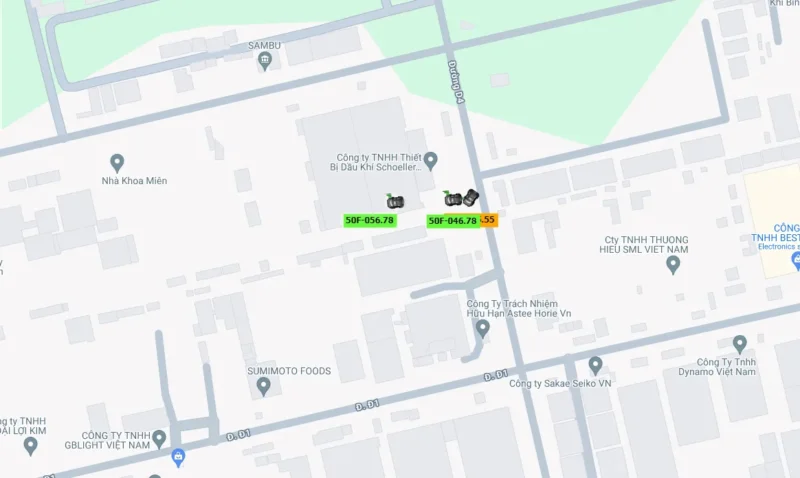Select vehicle marker 50F-046.78
This screenshot has height=478, width=800.
tap(452, 199)
